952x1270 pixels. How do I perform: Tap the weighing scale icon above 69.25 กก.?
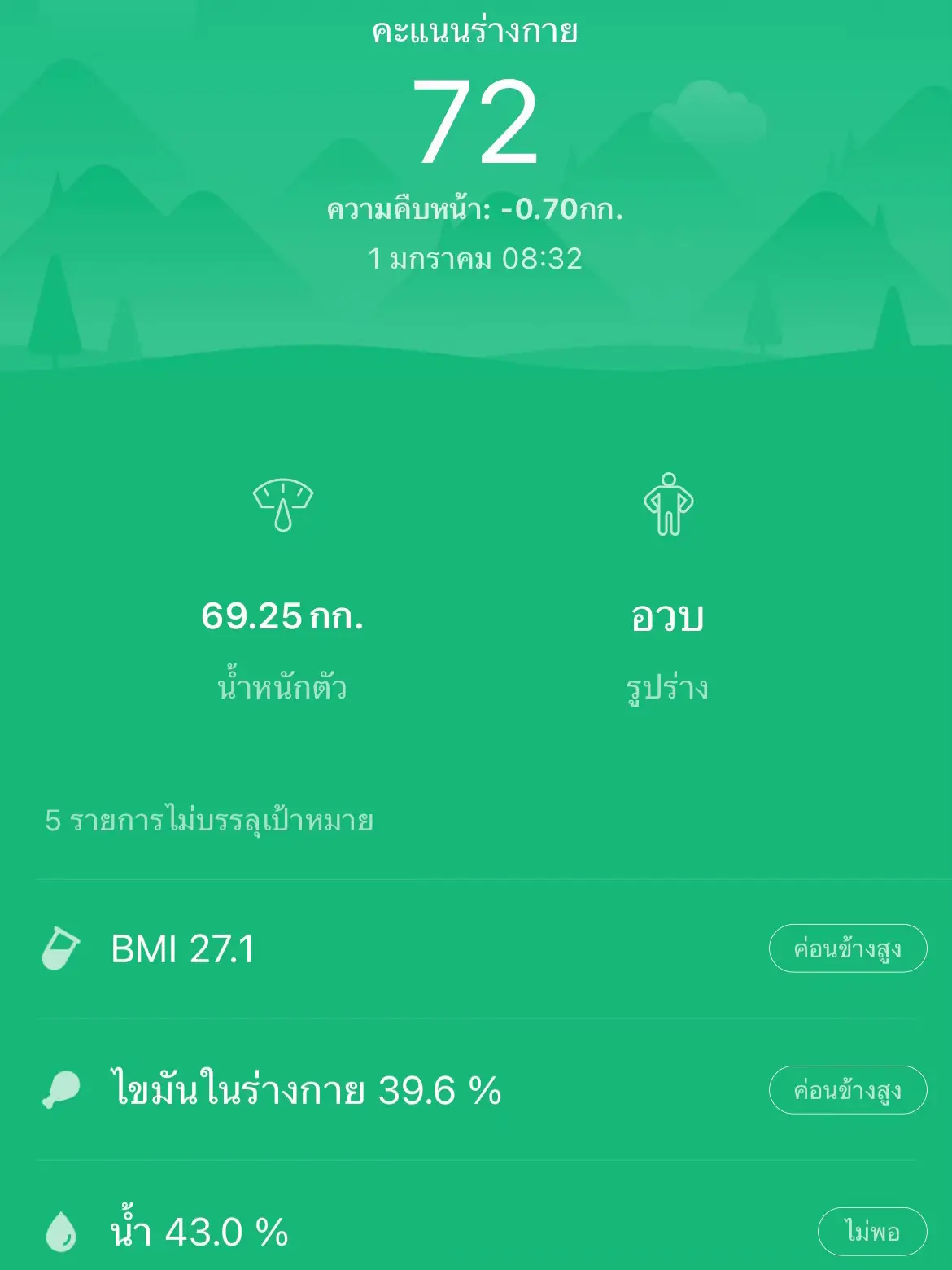pyautogui.click(x=282, y=505)
